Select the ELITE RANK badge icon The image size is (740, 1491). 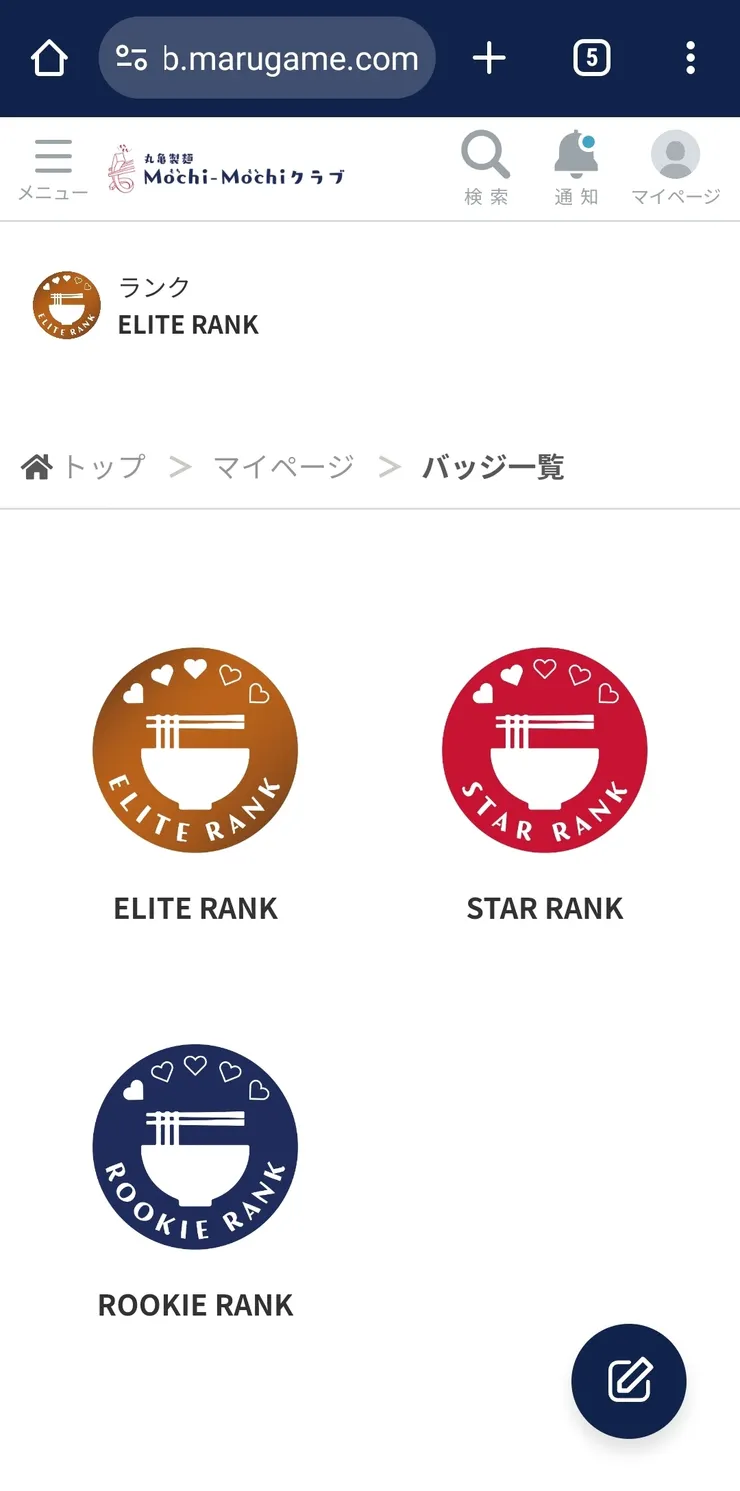(x=195, y=750)
